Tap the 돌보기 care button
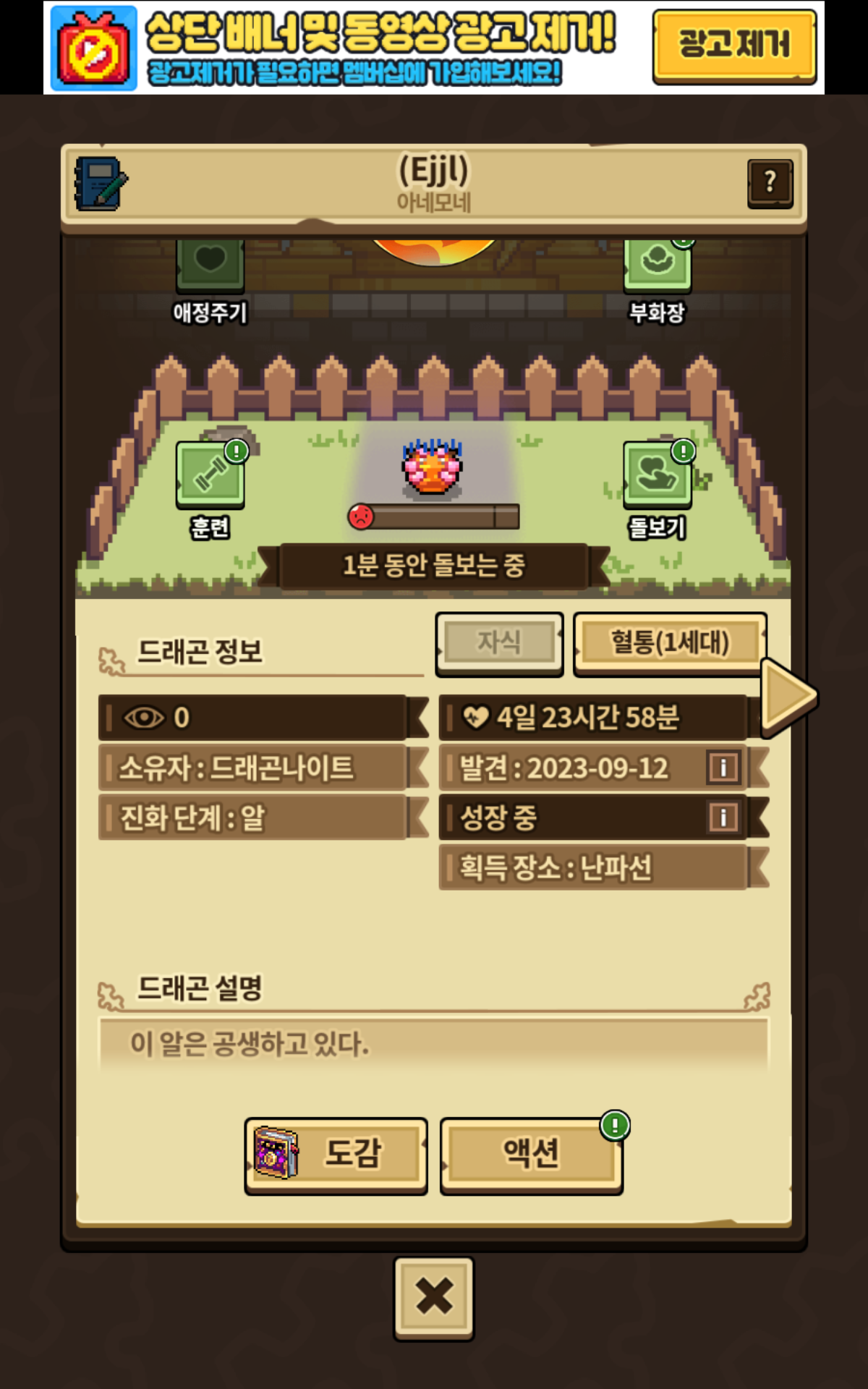This screenshot has width=868, height=1389. click(x=657, y=475)
